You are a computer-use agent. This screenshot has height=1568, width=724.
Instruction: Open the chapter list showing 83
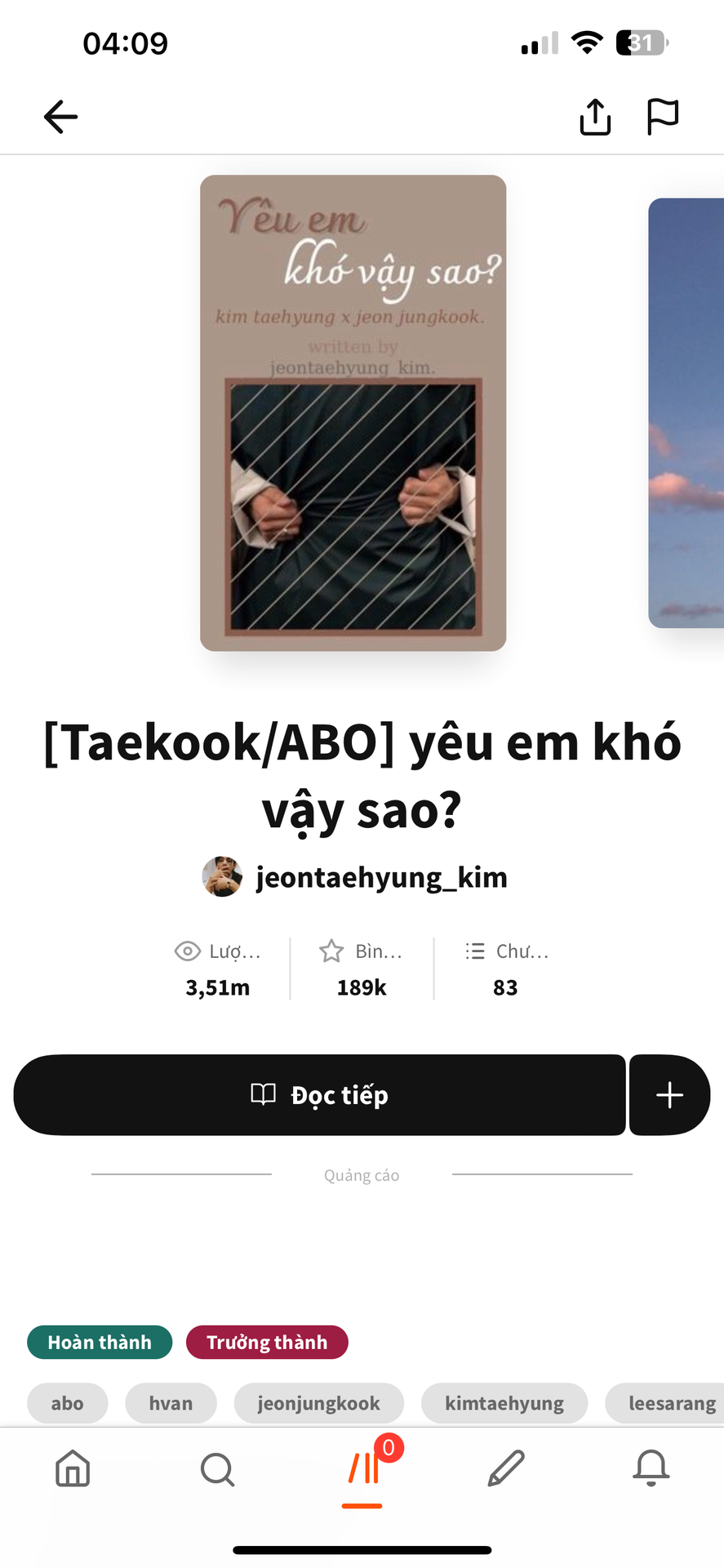[506, 969]
